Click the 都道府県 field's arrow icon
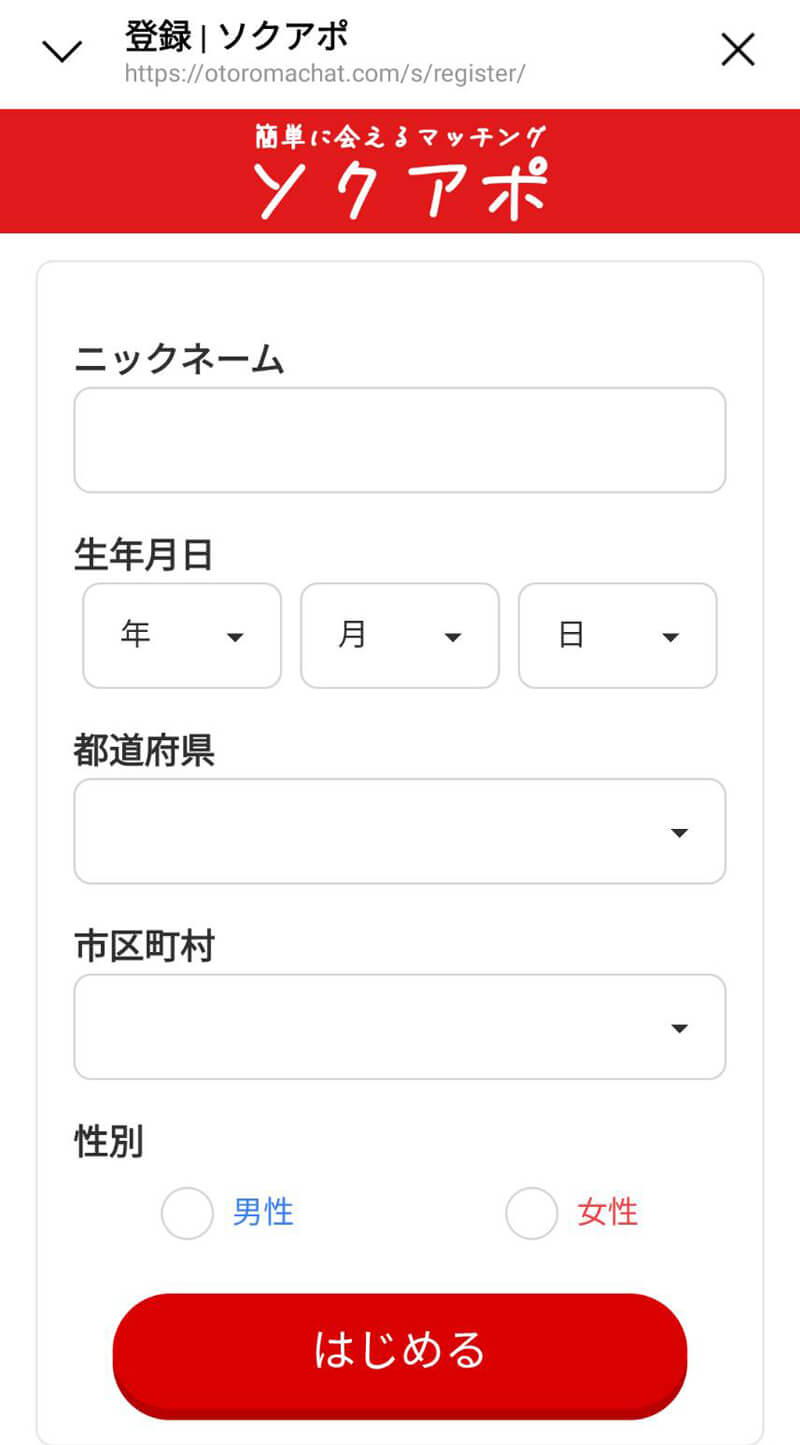This screenshot has width=800, height=1445. 680,831
